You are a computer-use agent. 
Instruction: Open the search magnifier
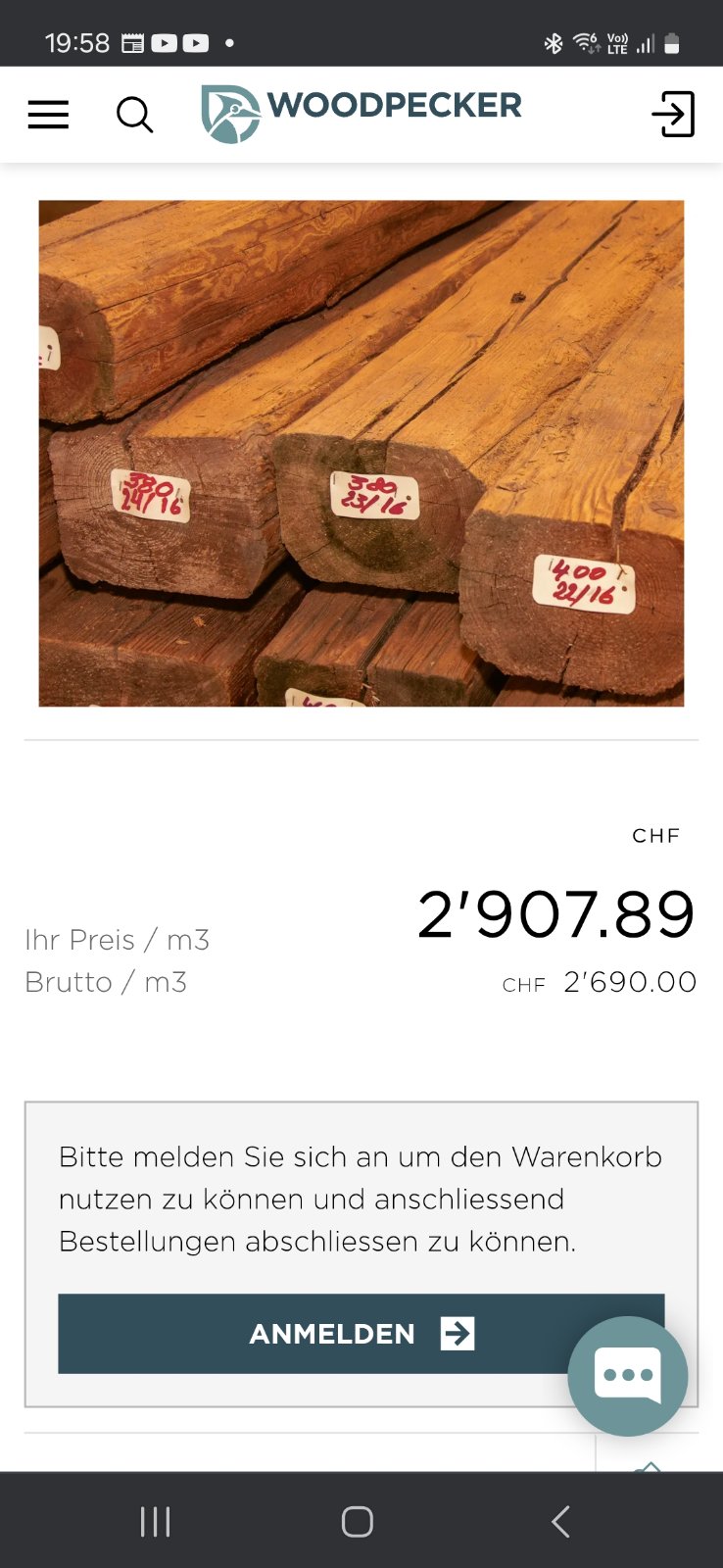tap(134, 115)
